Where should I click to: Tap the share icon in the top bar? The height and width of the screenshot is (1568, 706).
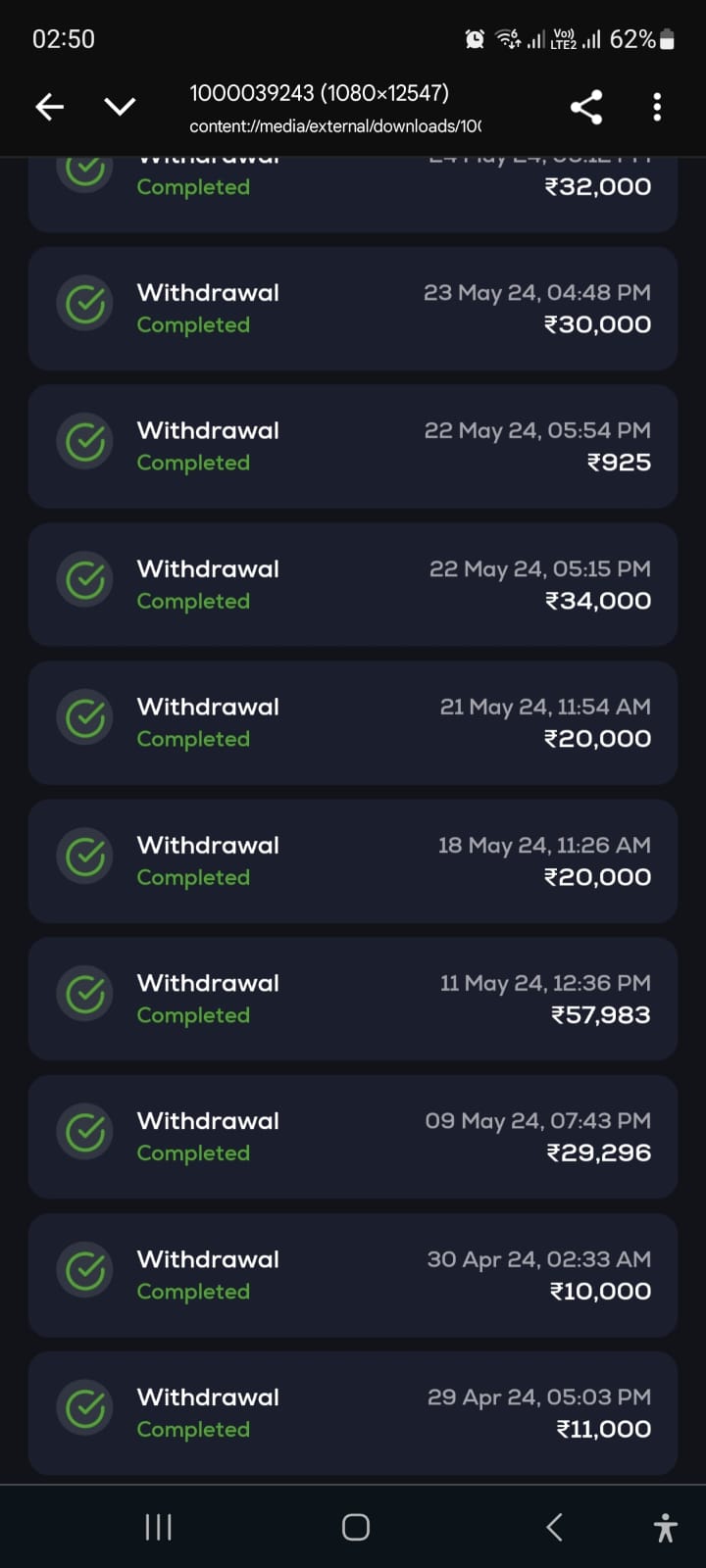[586, 108]
